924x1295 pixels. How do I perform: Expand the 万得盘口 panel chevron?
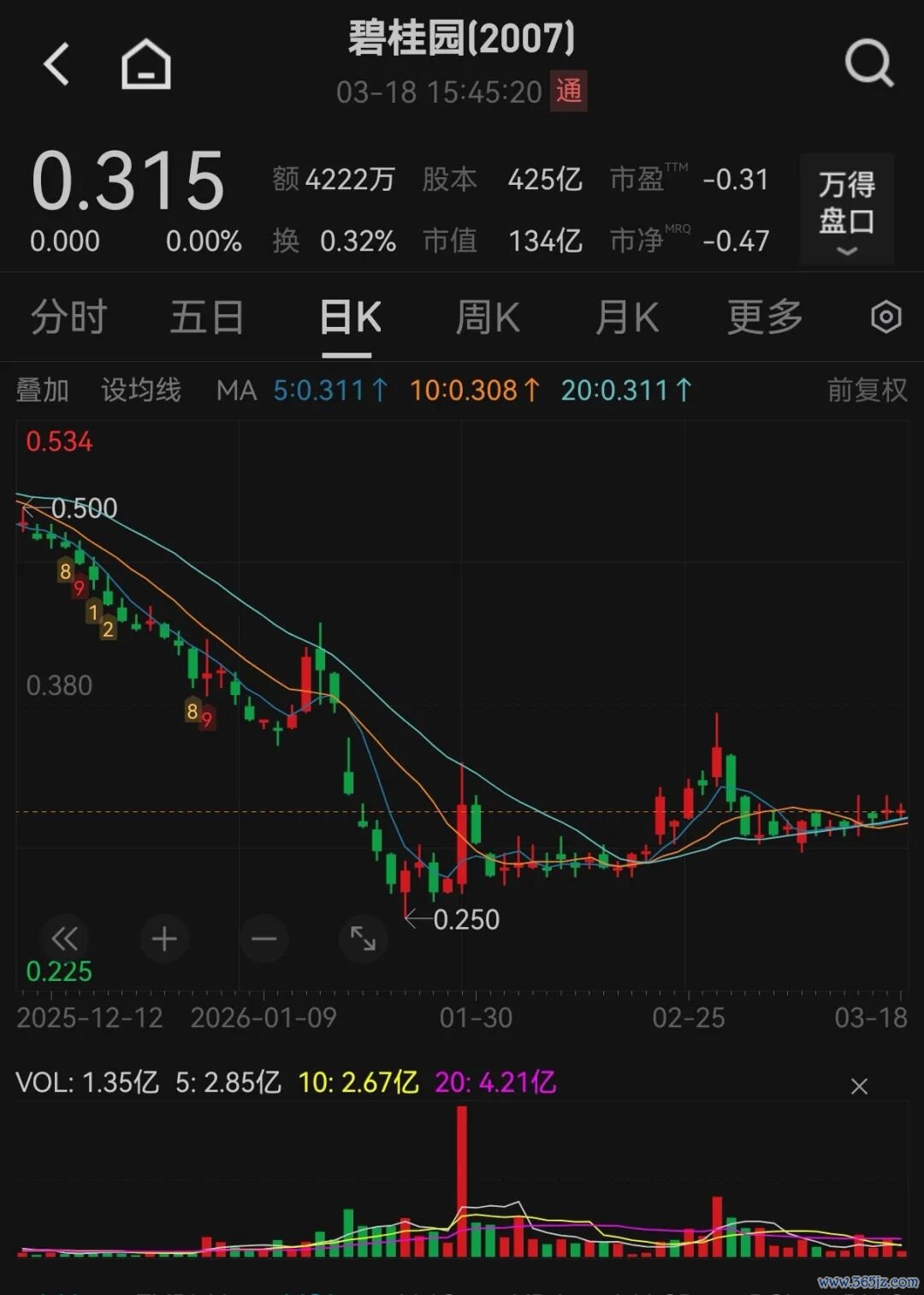[x=845, y=251]
